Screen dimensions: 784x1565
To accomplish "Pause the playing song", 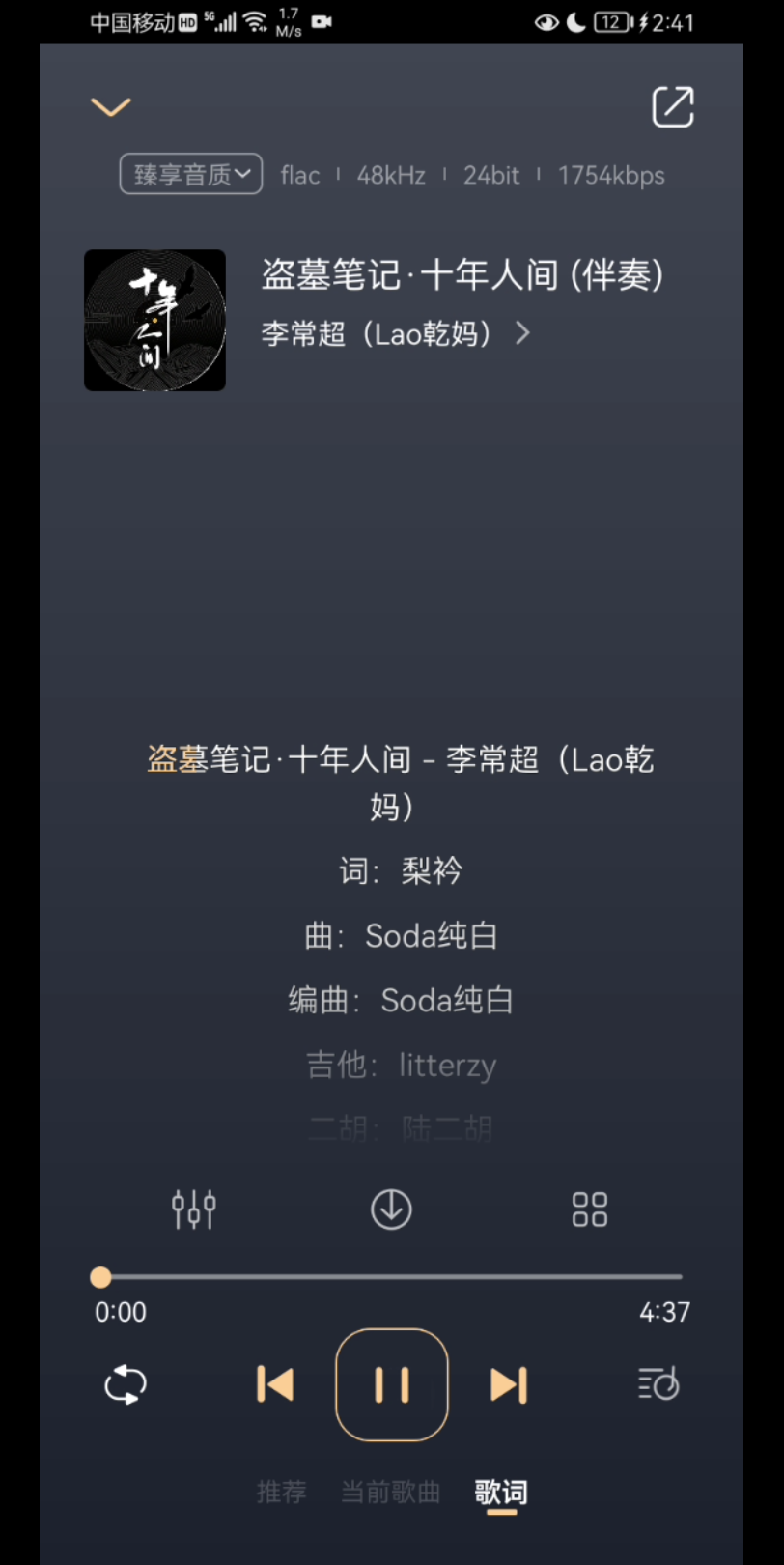I will point(391,1385).
